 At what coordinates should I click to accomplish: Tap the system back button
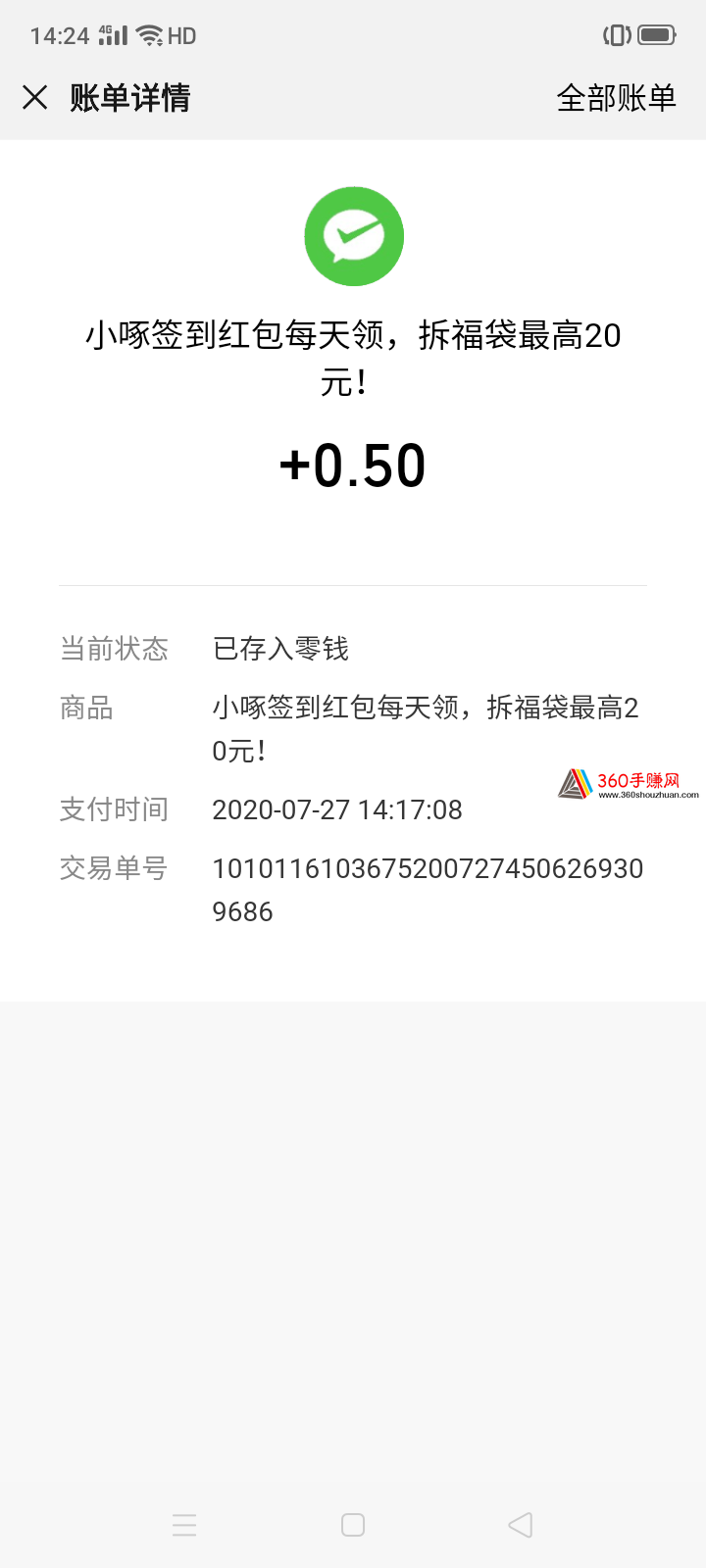point(521,1524)
